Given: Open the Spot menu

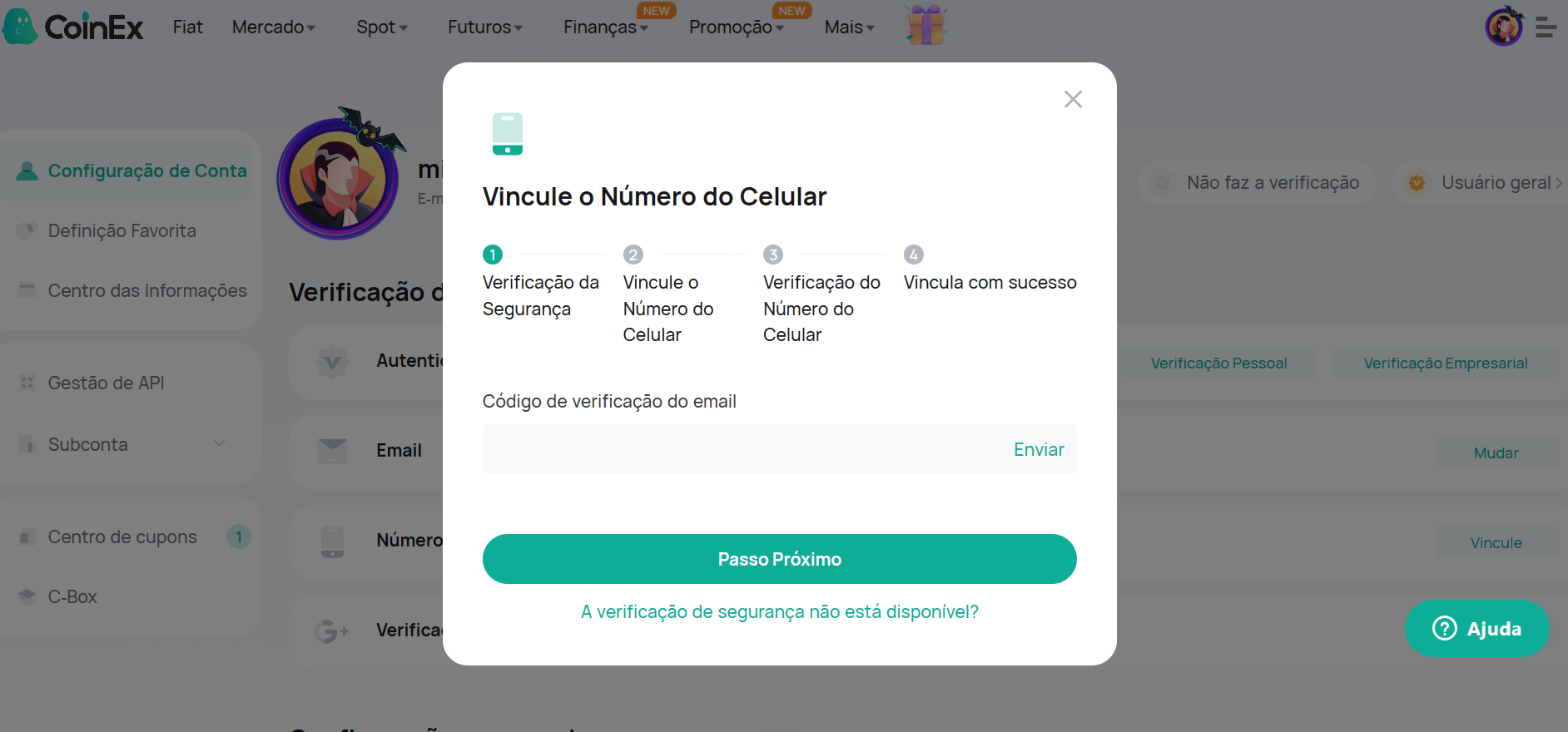Looking at the screenshot, I should 381,27.
